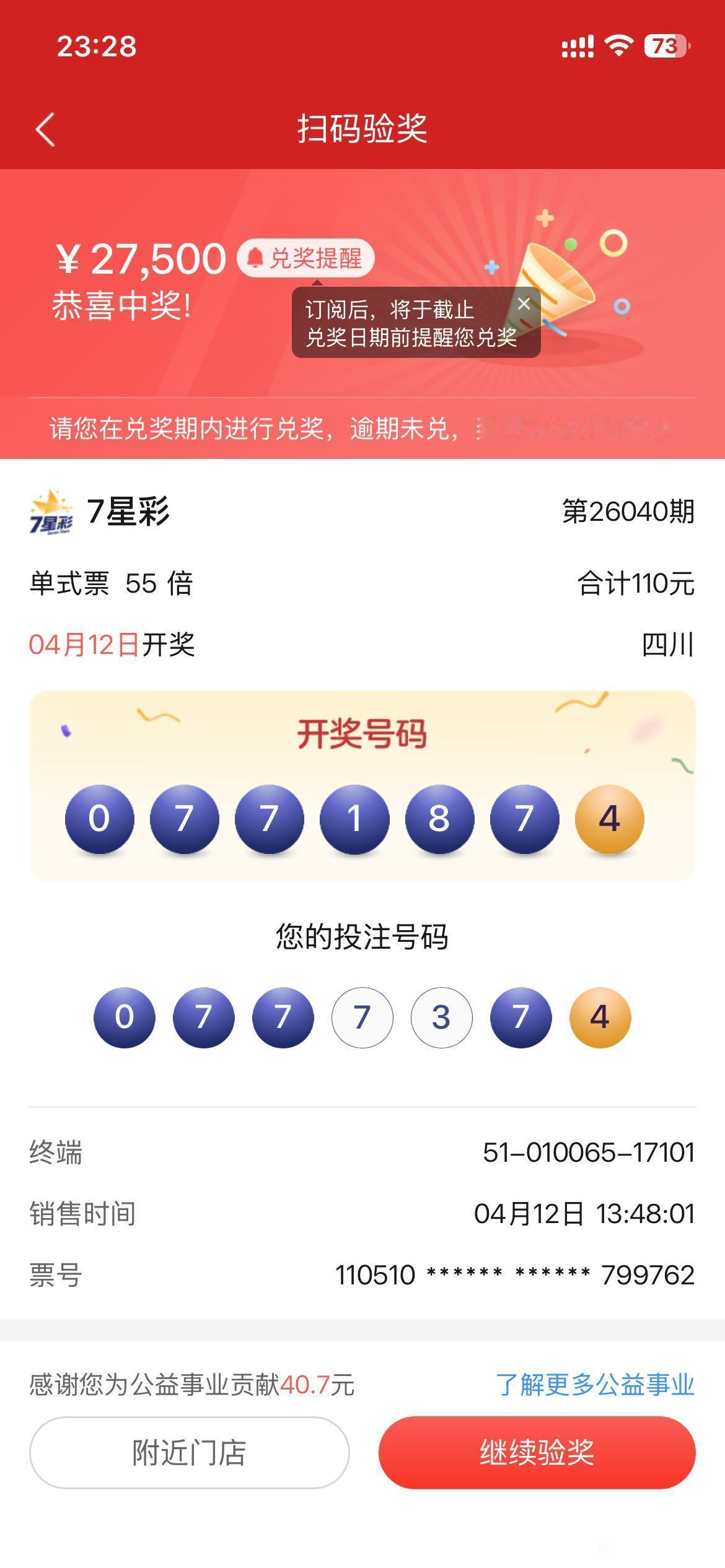Screen dimensions: 725x1568
Task: Open 附近门店 to find nearby stores
Action: (x=189, y=1452)
